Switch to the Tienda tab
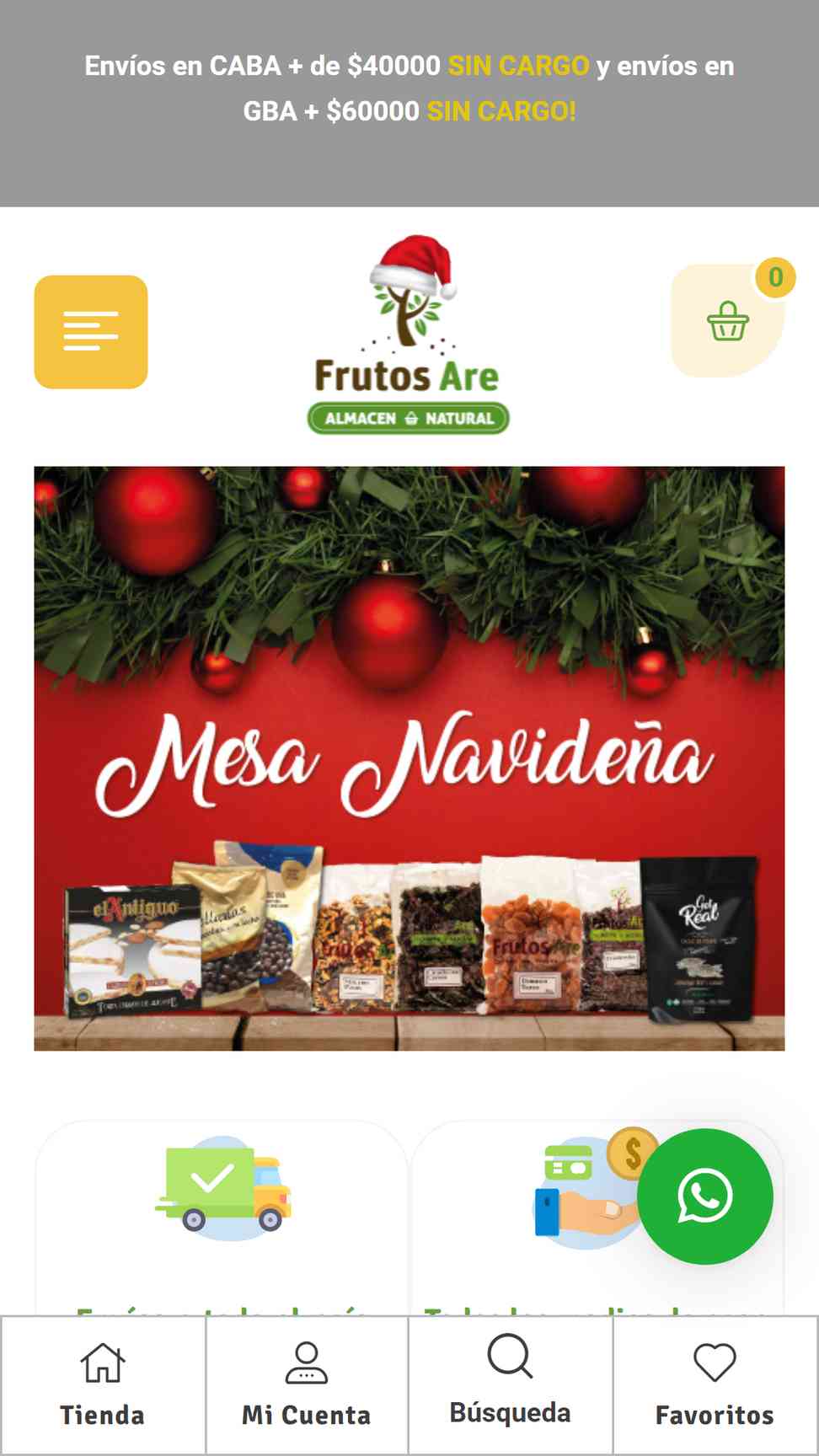The width and height of the screenshot is (819, 1456). tap(103, 1384)
